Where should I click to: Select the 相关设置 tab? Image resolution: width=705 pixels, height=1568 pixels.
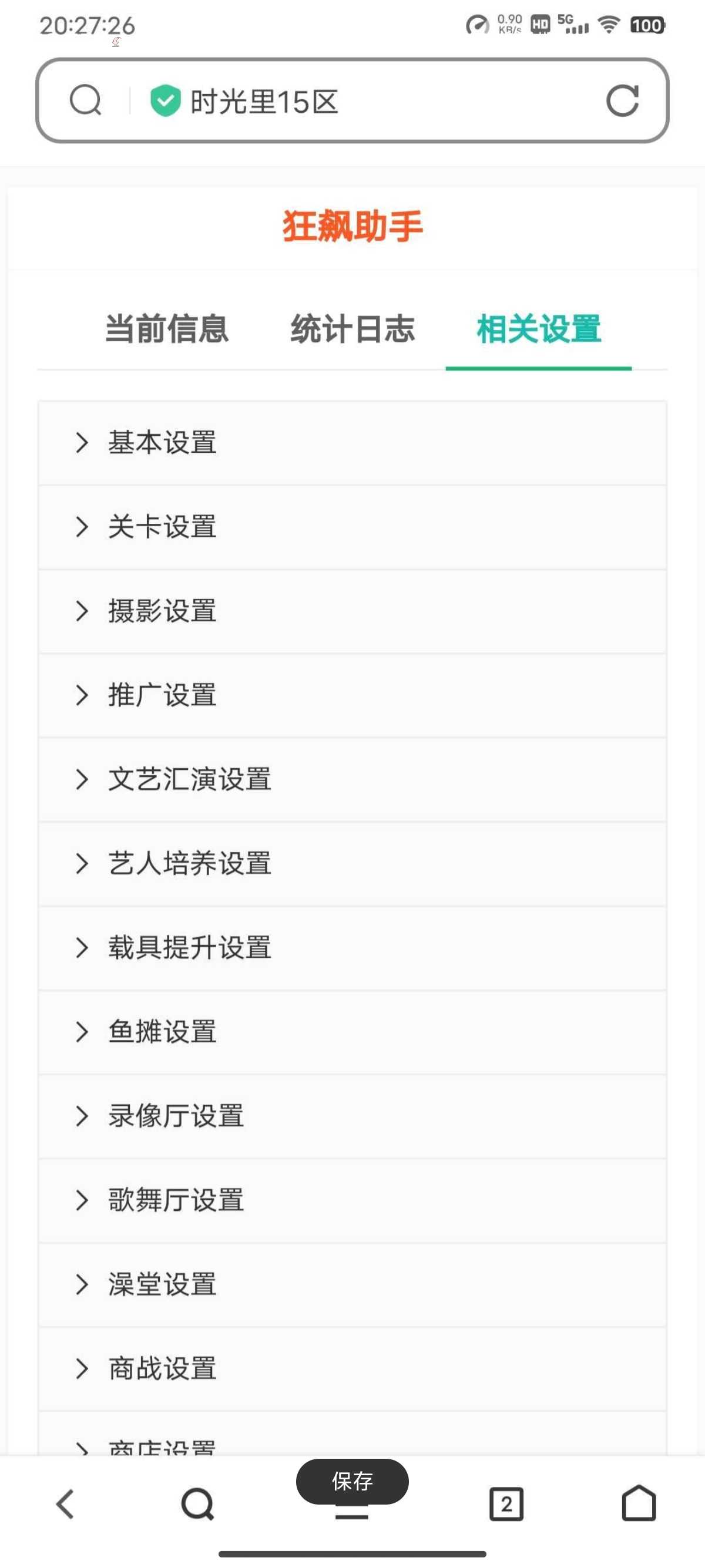click(539, 329)
